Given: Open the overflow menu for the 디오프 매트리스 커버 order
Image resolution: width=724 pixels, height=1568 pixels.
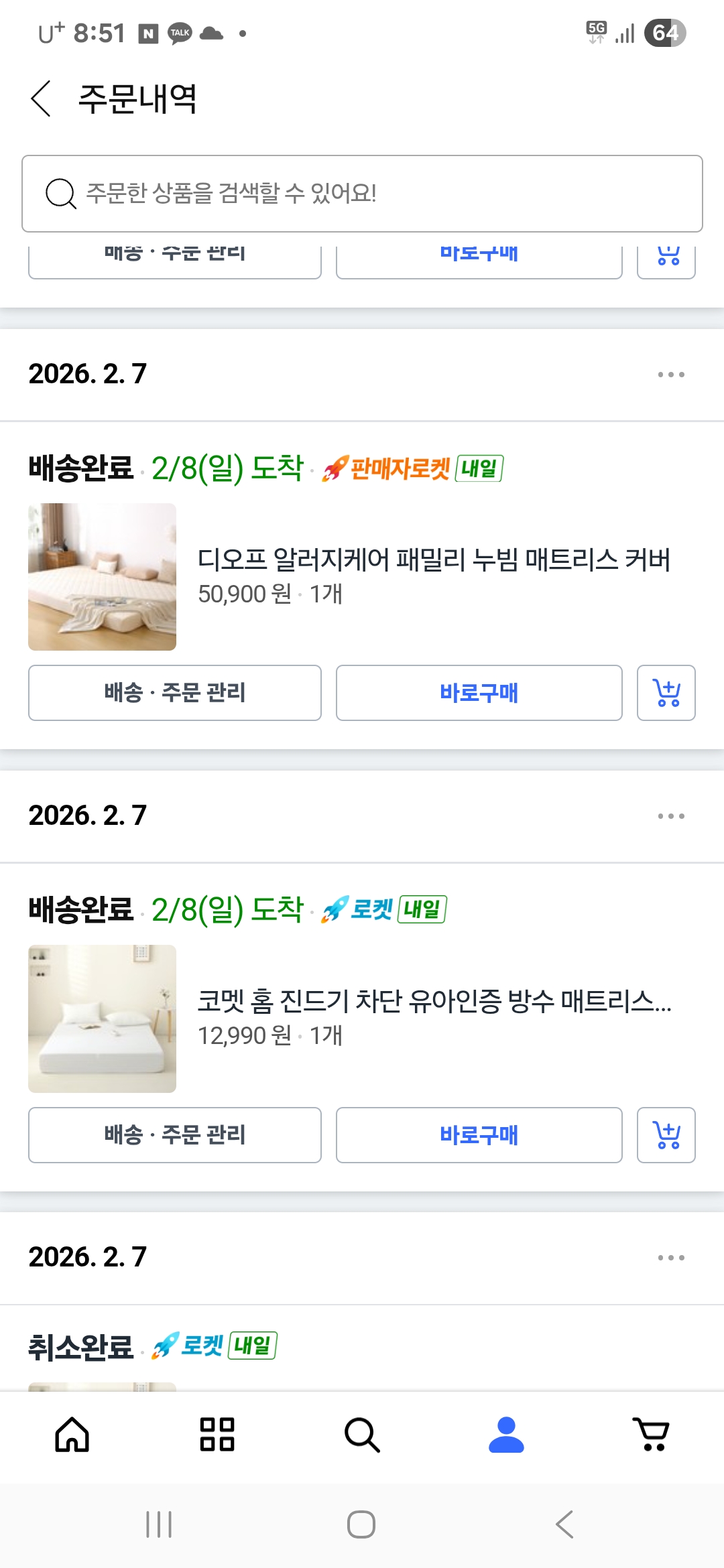Looking at the screenshot, I should pyautogui.click(x=670, y=375).
